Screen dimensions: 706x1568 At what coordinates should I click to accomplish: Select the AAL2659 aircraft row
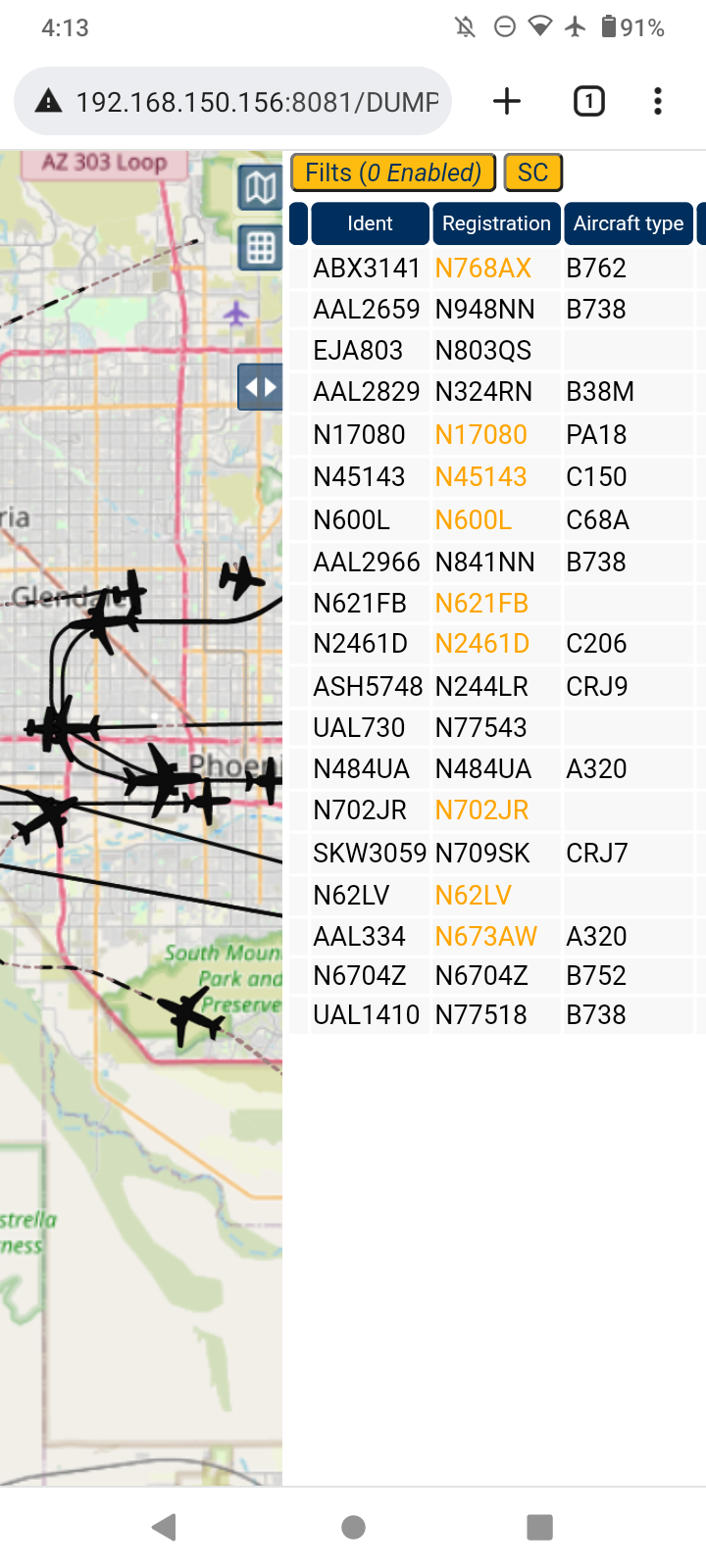tap(497, 309)
